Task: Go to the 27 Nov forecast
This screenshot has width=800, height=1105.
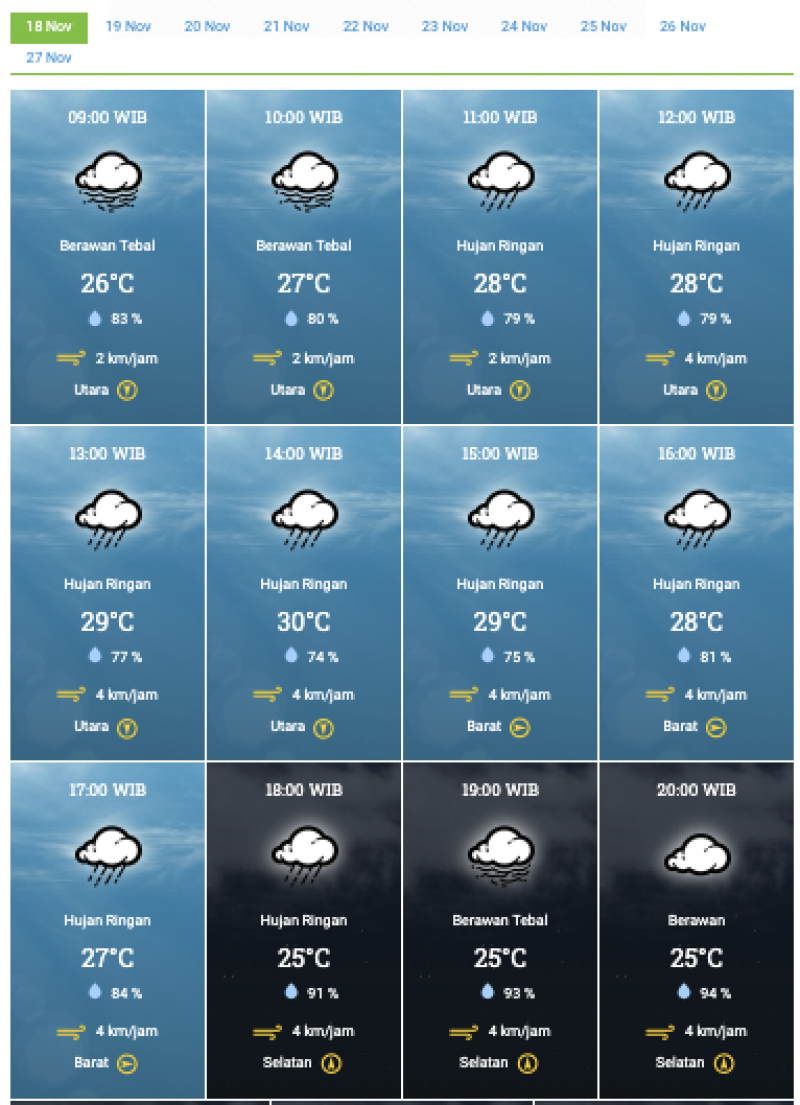Action: click(x=49, y=58)
